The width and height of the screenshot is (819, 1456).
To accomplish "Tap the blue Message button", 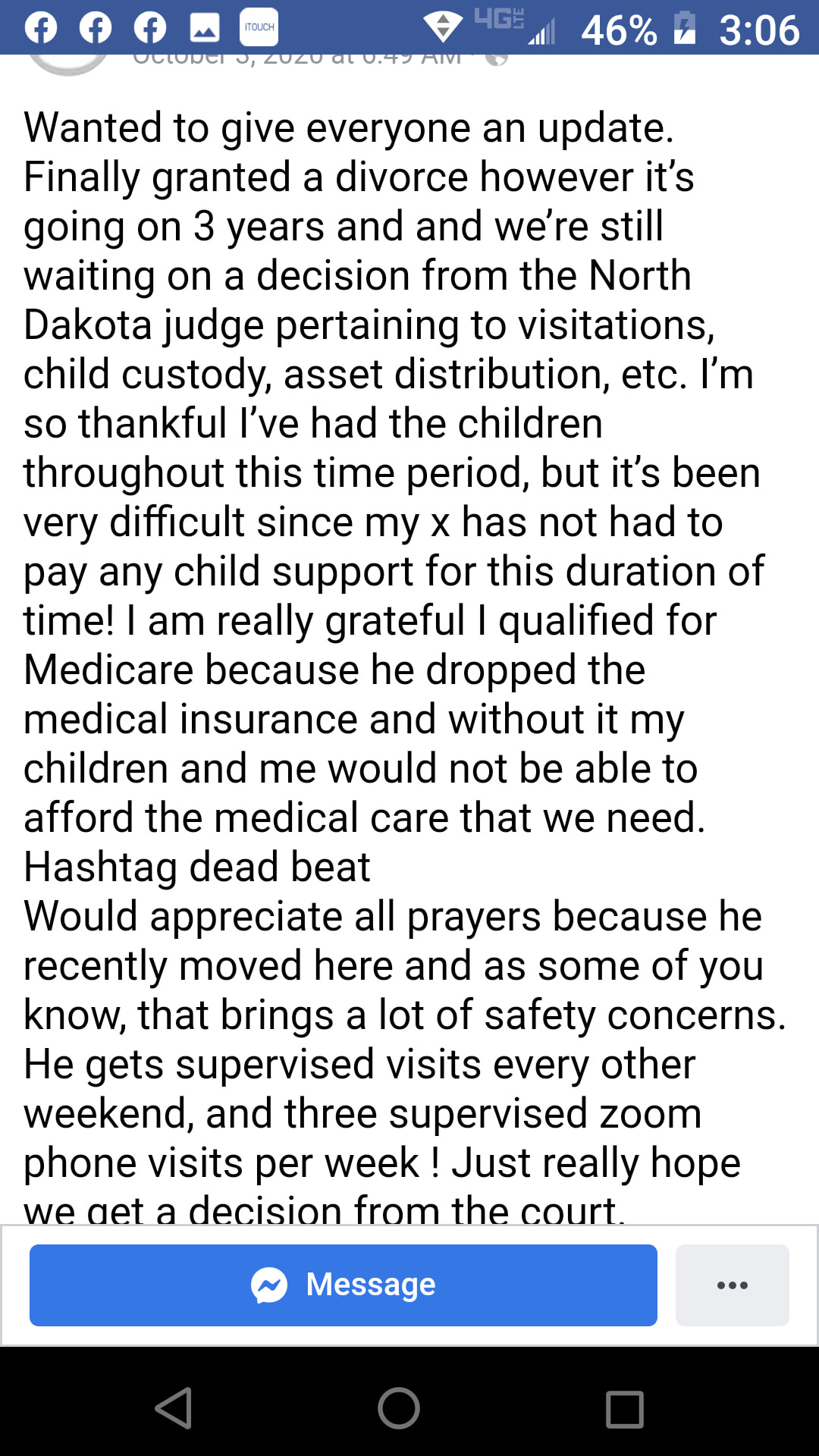I will coord(344,1285).
